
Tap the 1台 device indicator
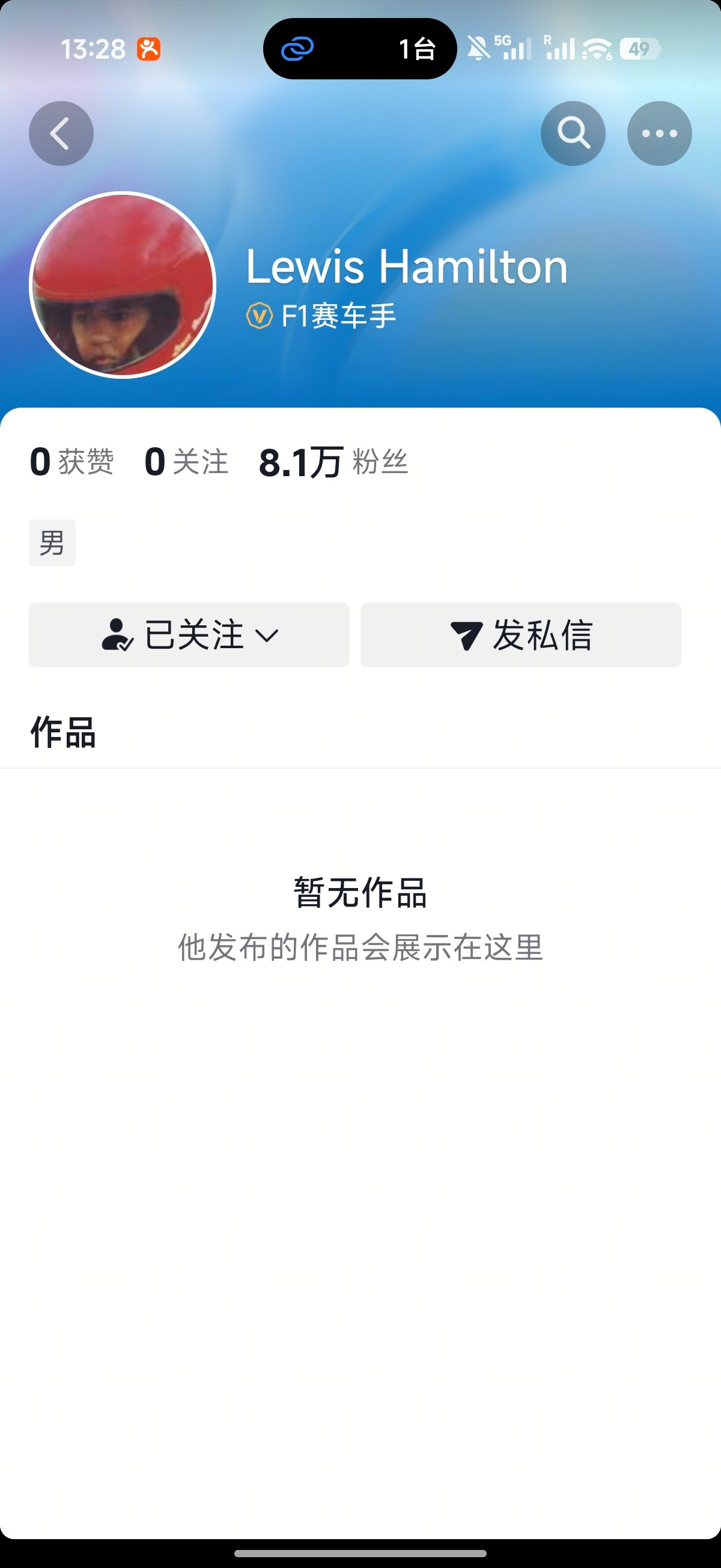(417, 49)
